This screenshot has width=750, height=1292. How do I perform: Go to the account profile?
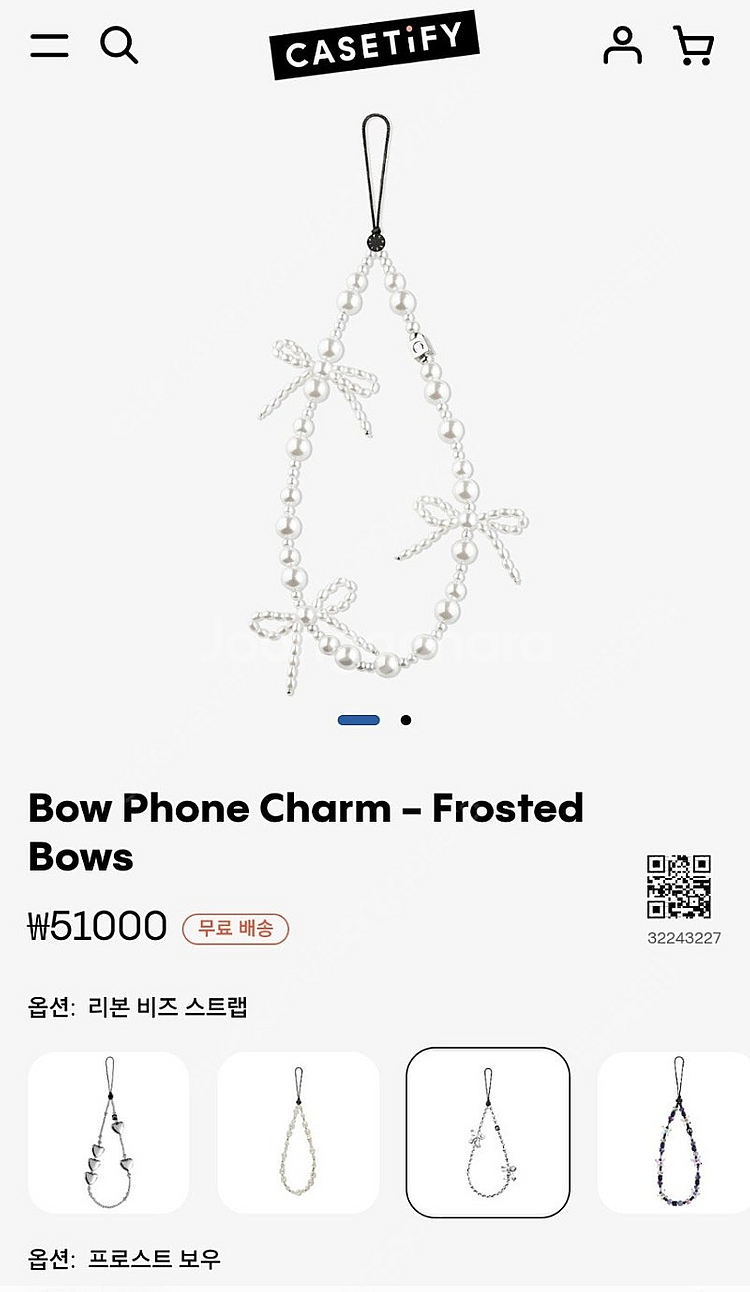pyautogui.click(x=622, y=45)
